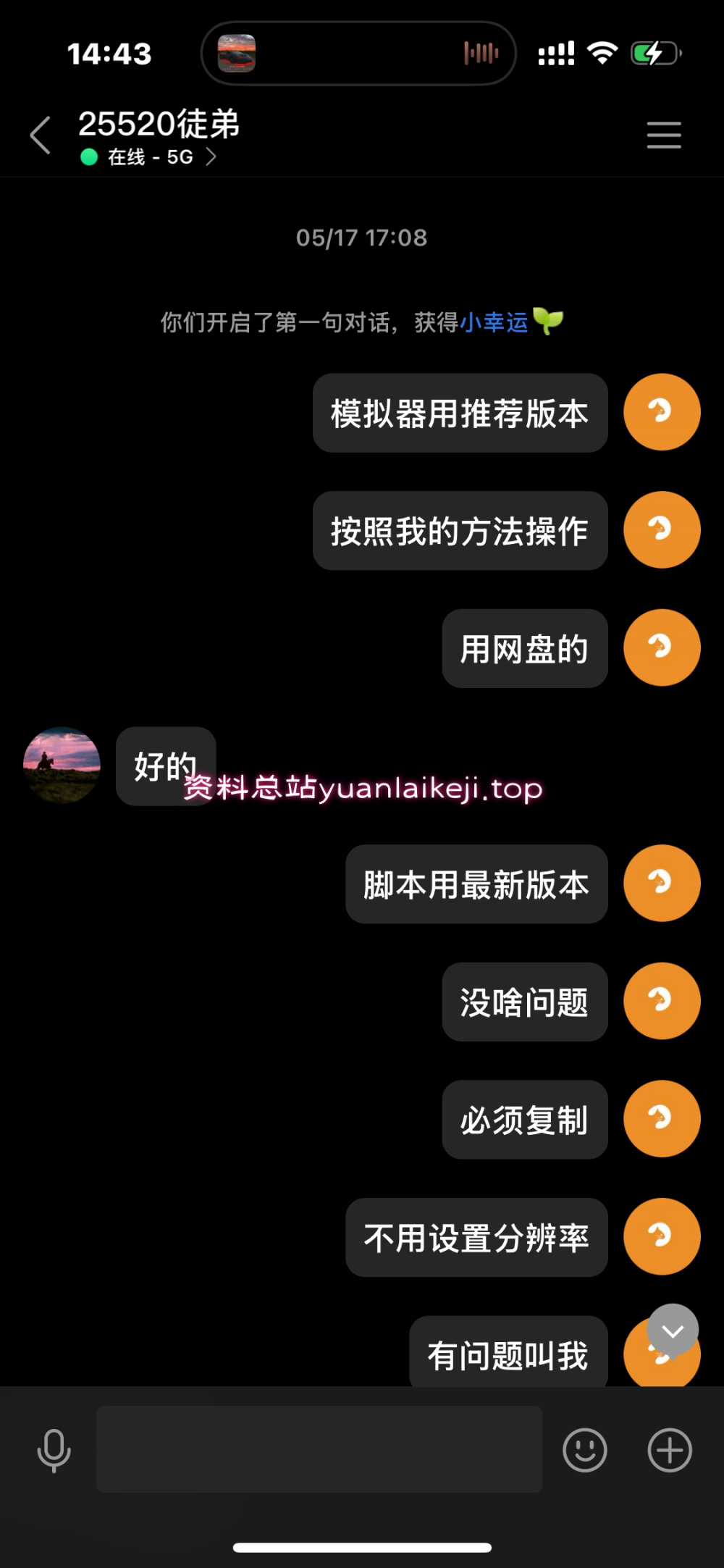Tap the 小幸运 link
Viewport: 724px width, 1568px height.
click(x=494, y=322)
